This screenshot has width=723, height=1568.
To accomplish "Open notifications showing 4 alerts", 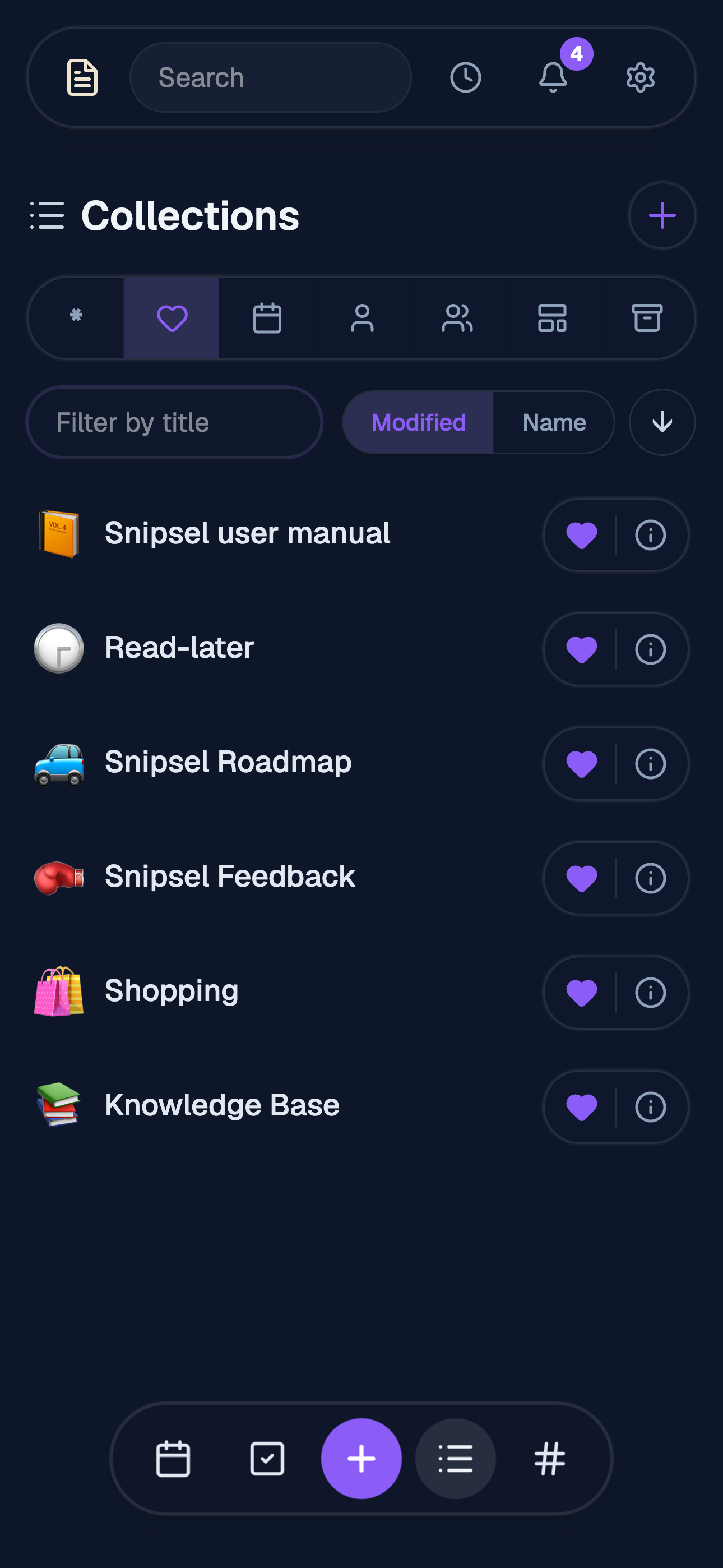I will pos(553,77).
